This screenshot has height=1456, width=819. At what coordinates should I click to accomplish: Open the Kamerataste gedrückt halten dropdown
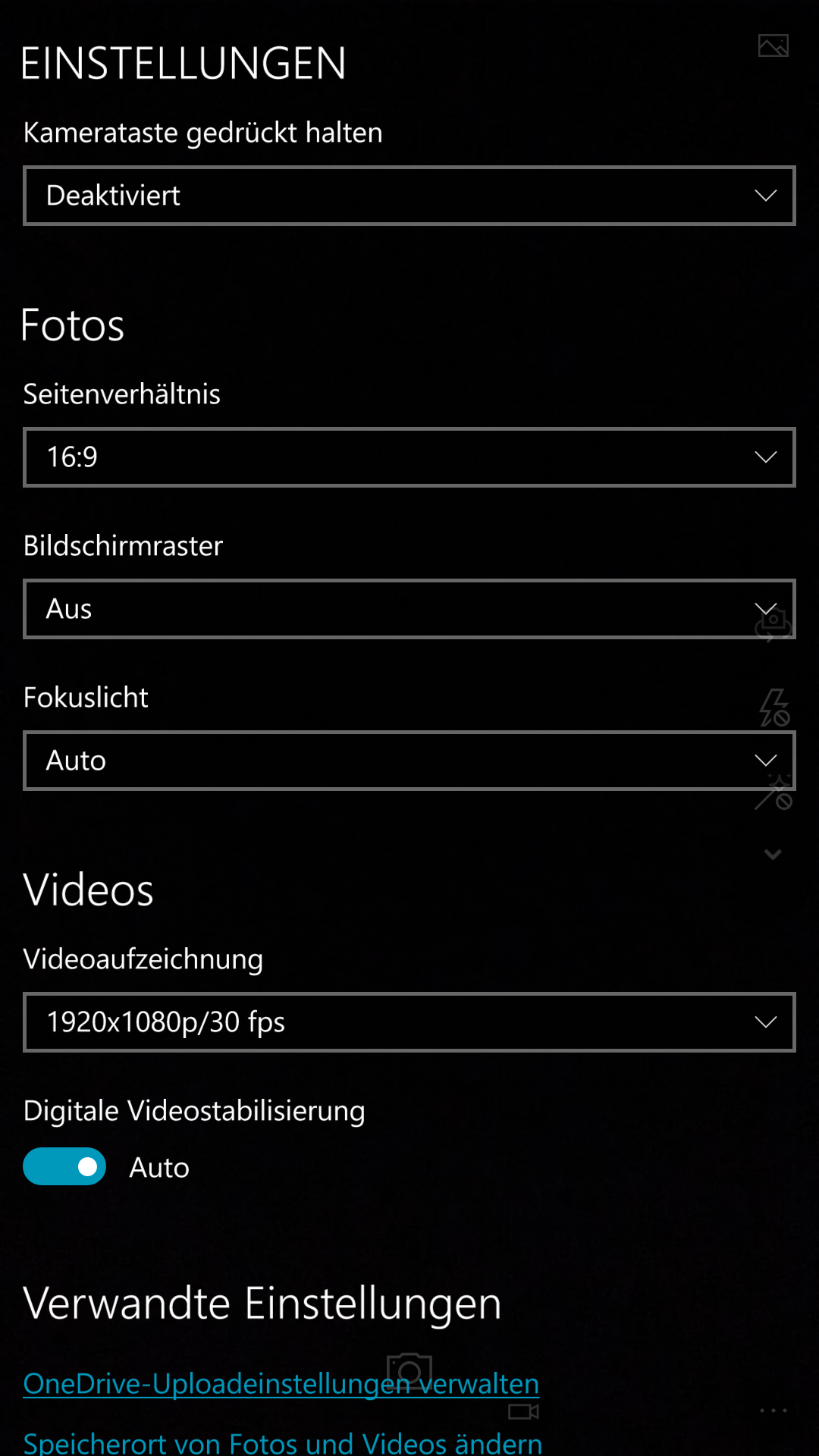(x=409, y=196)
